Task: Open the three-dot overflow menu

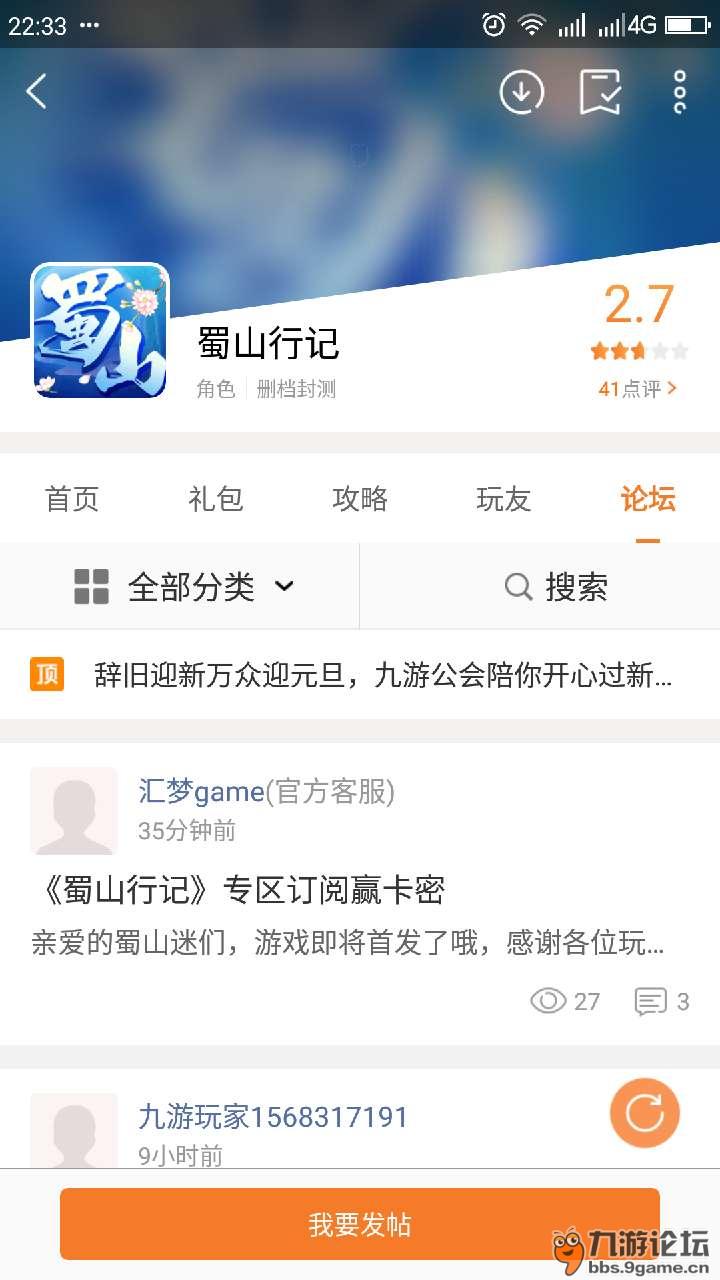Action: (x=680, y=92)
